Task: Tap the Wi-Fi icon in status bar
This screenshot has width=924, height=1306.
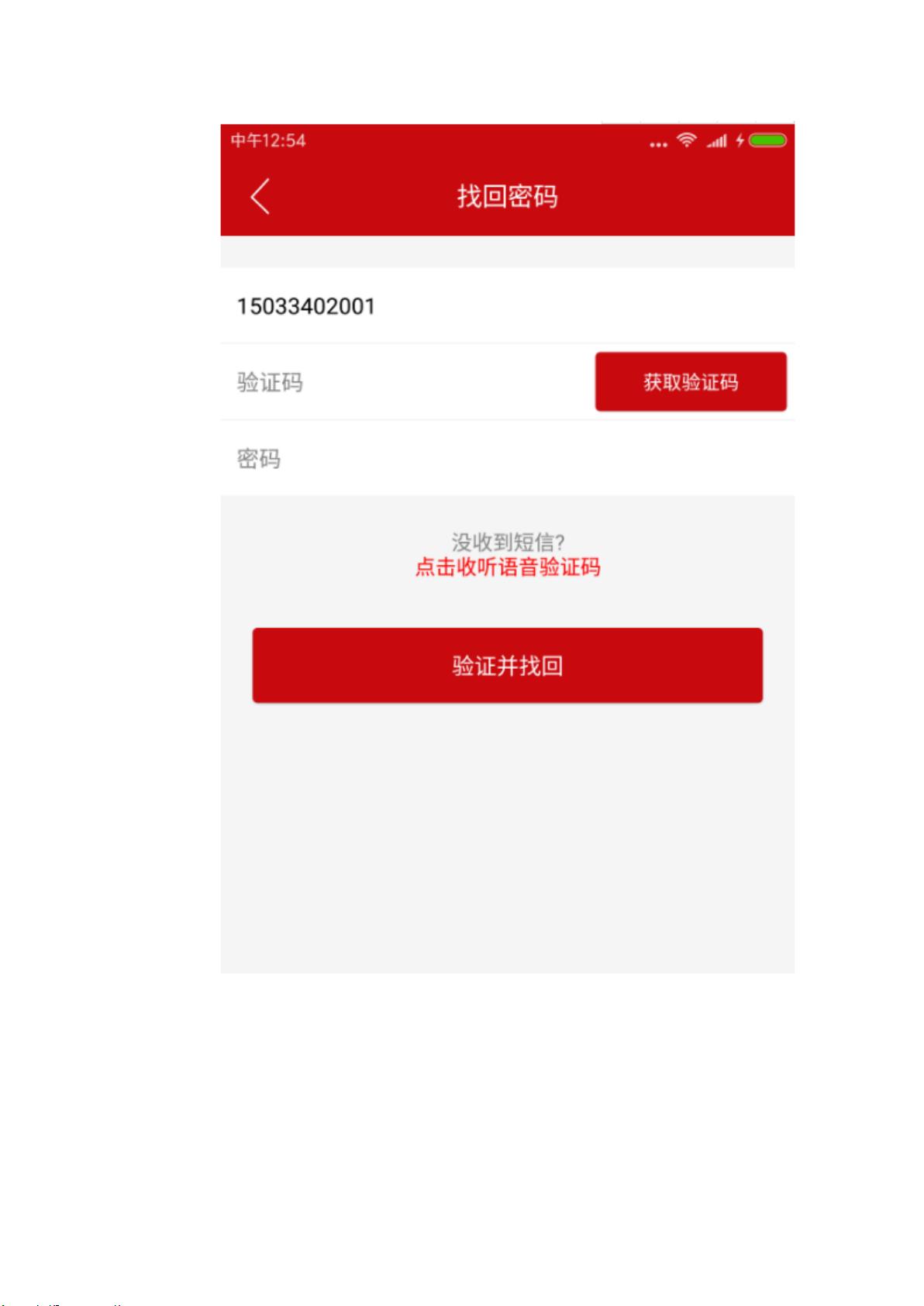Action: 685,140
